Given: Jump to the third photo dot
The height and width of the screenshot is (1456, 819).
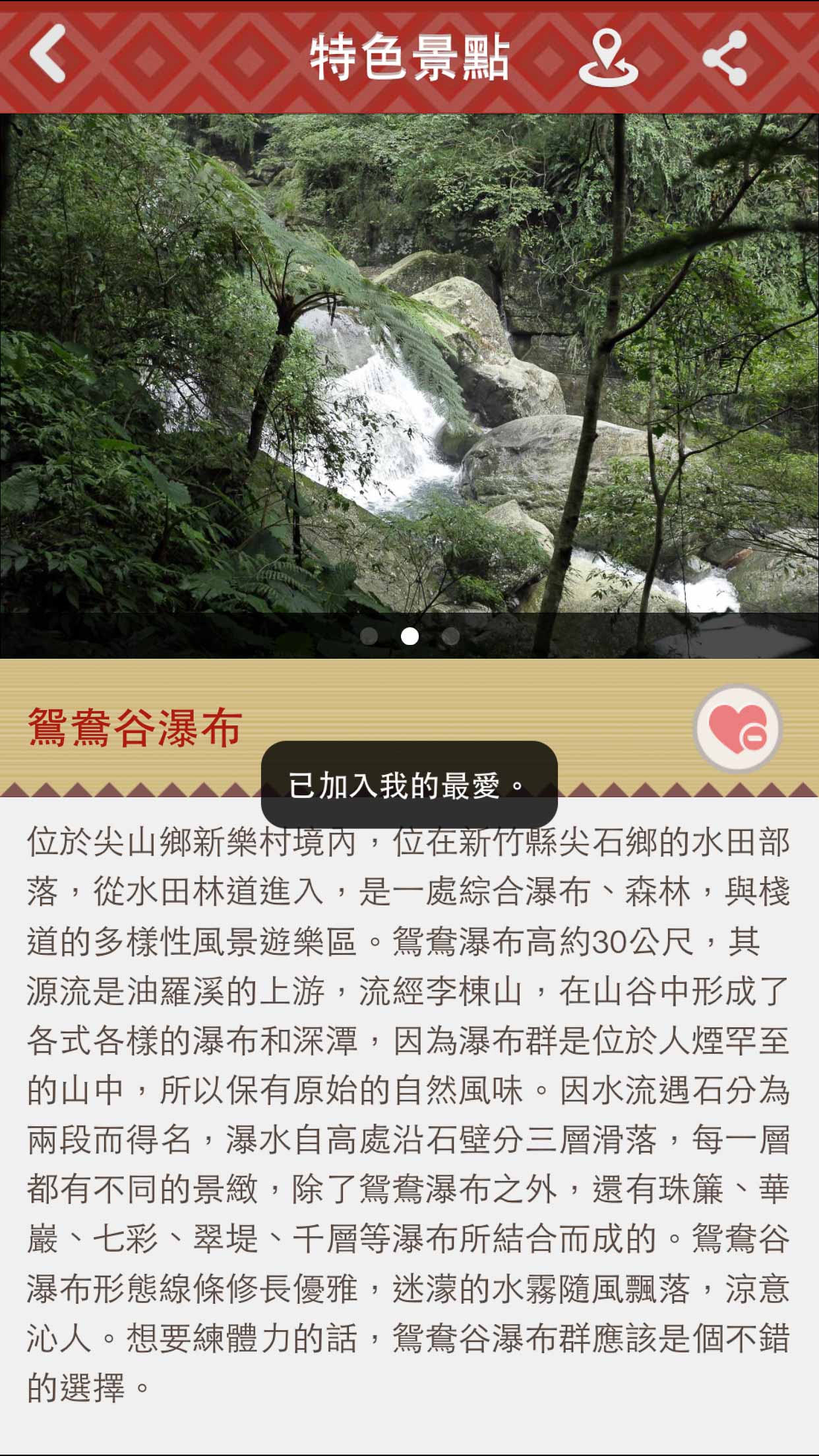Looking at the screenshot, I should [x=451, y=636].
